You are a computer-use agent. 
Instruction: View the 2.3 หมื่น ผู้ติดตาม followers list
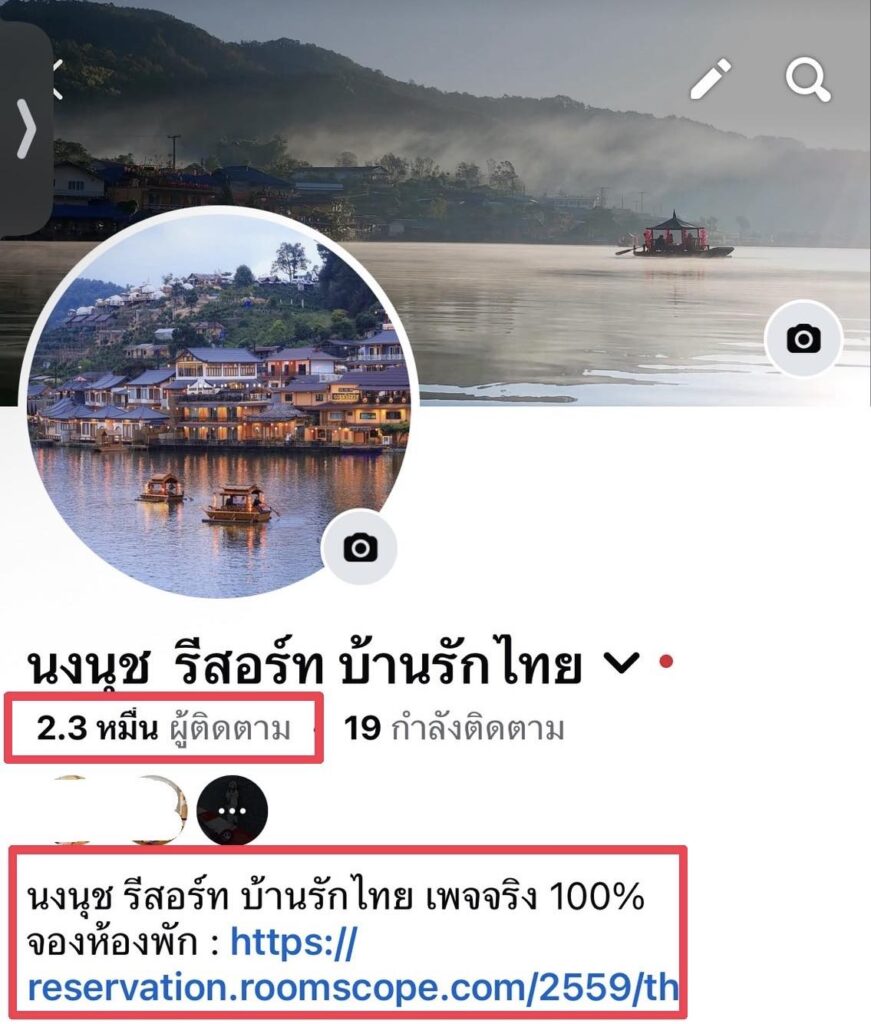pyautogui.click(x=164, y=729)
